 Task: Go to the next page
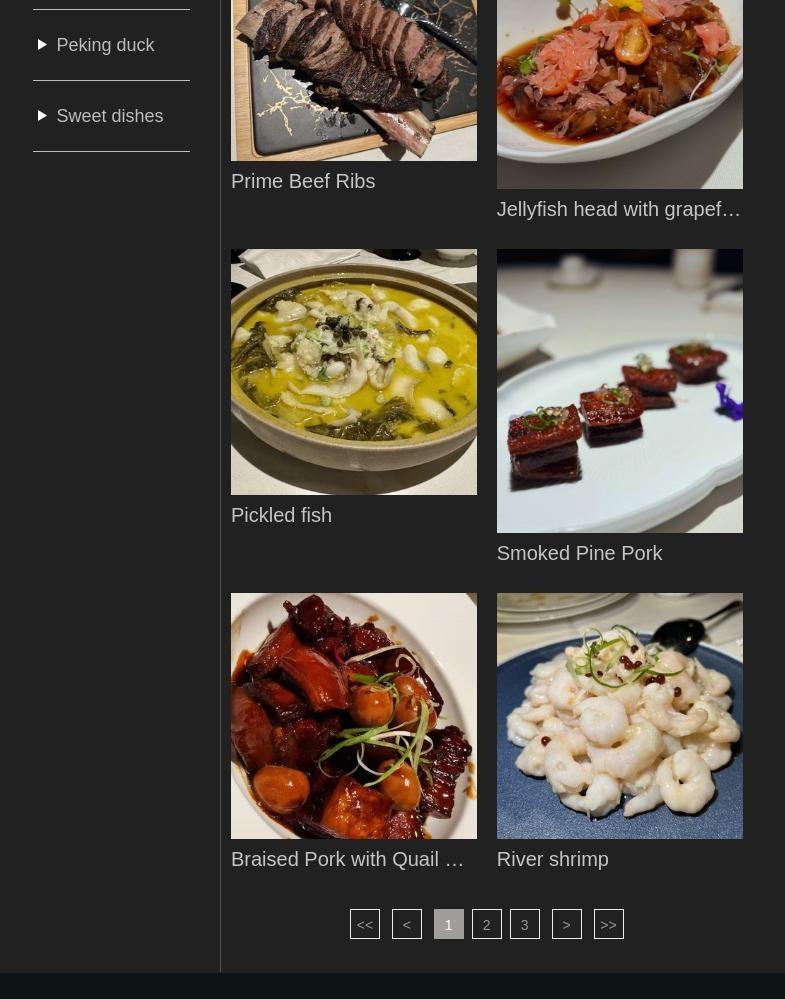(x=566, y=925)
